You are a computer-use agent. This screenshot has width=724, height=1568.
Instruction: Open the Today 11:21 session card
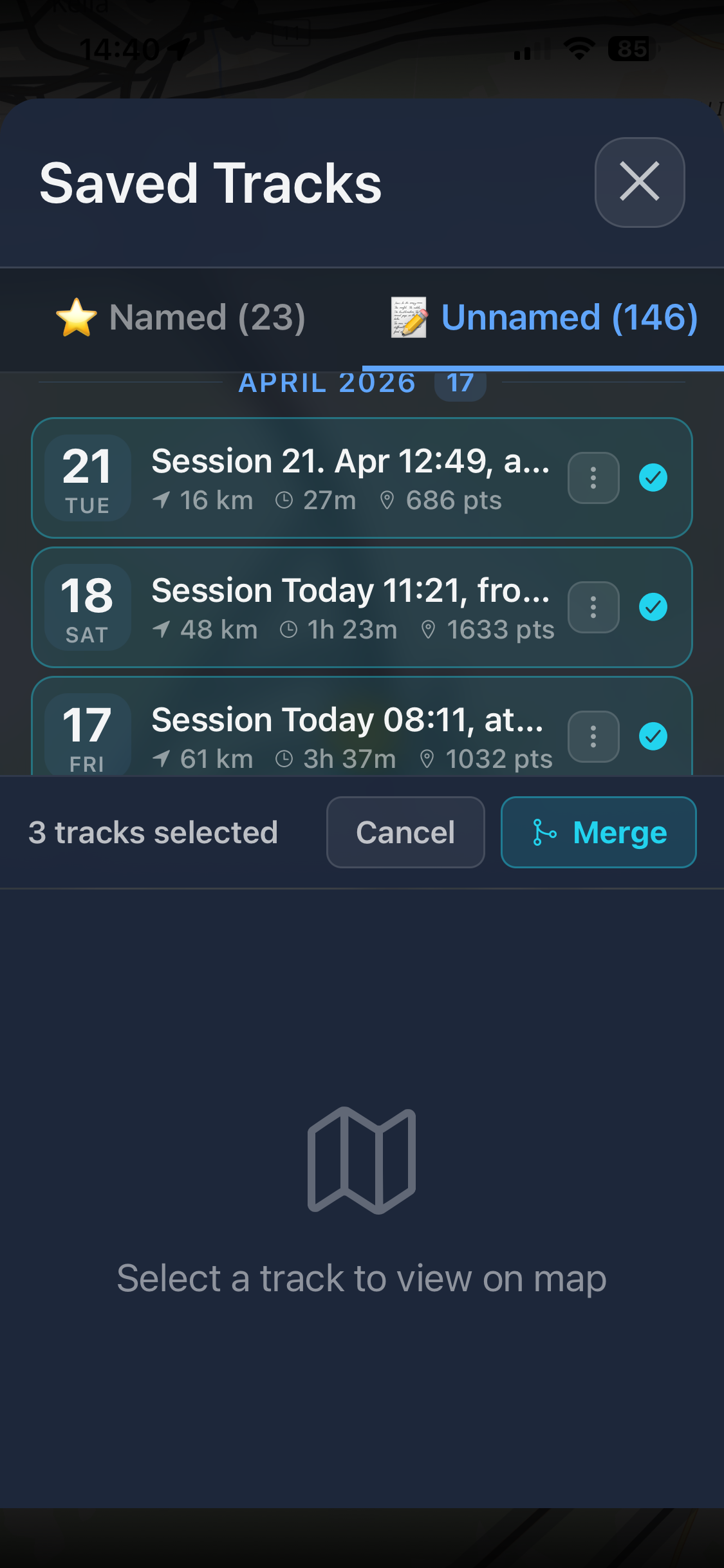coord(350,607)
